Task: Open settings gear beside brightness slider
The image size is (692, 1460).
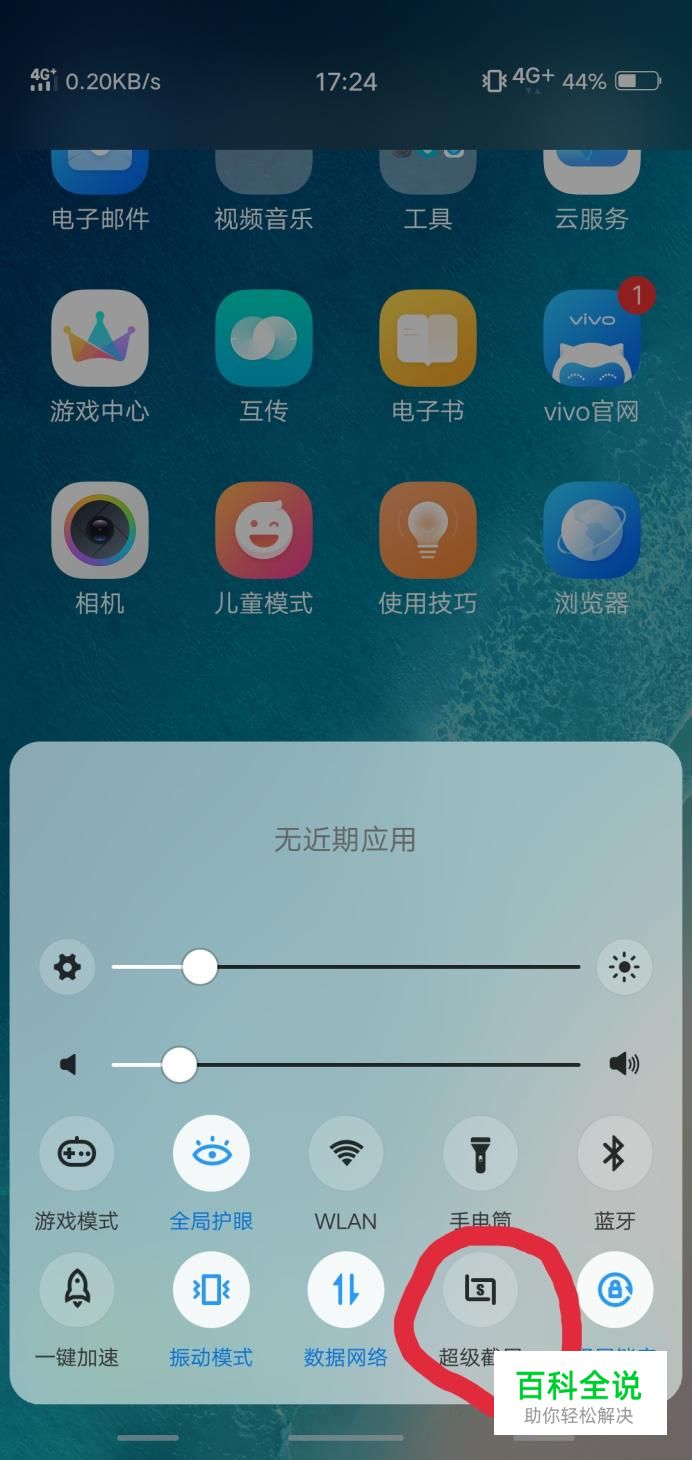Action: 67,967
